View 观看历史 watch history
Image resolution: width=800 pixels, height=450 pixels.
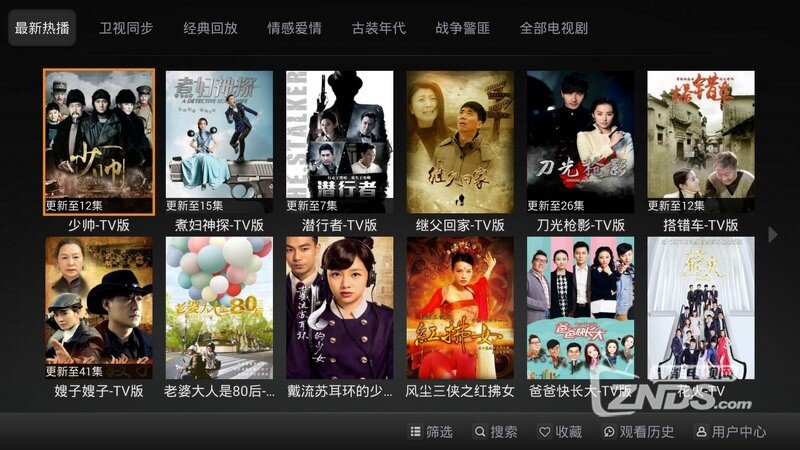pos(638,432)
